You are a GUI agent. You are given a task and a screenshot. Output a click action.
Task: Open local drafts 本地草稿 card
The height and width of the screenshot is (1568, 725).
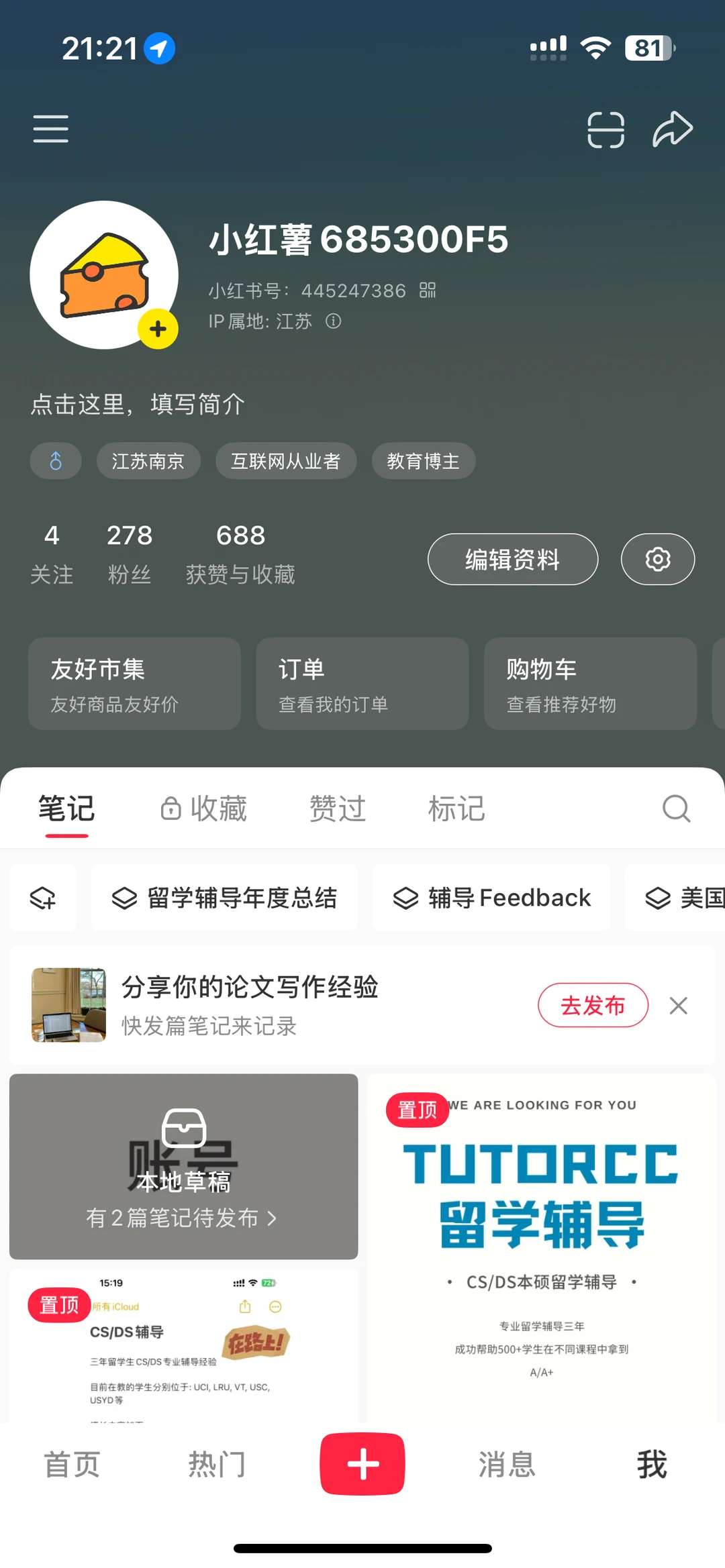pyautogui.click(x=183, y=1166)
